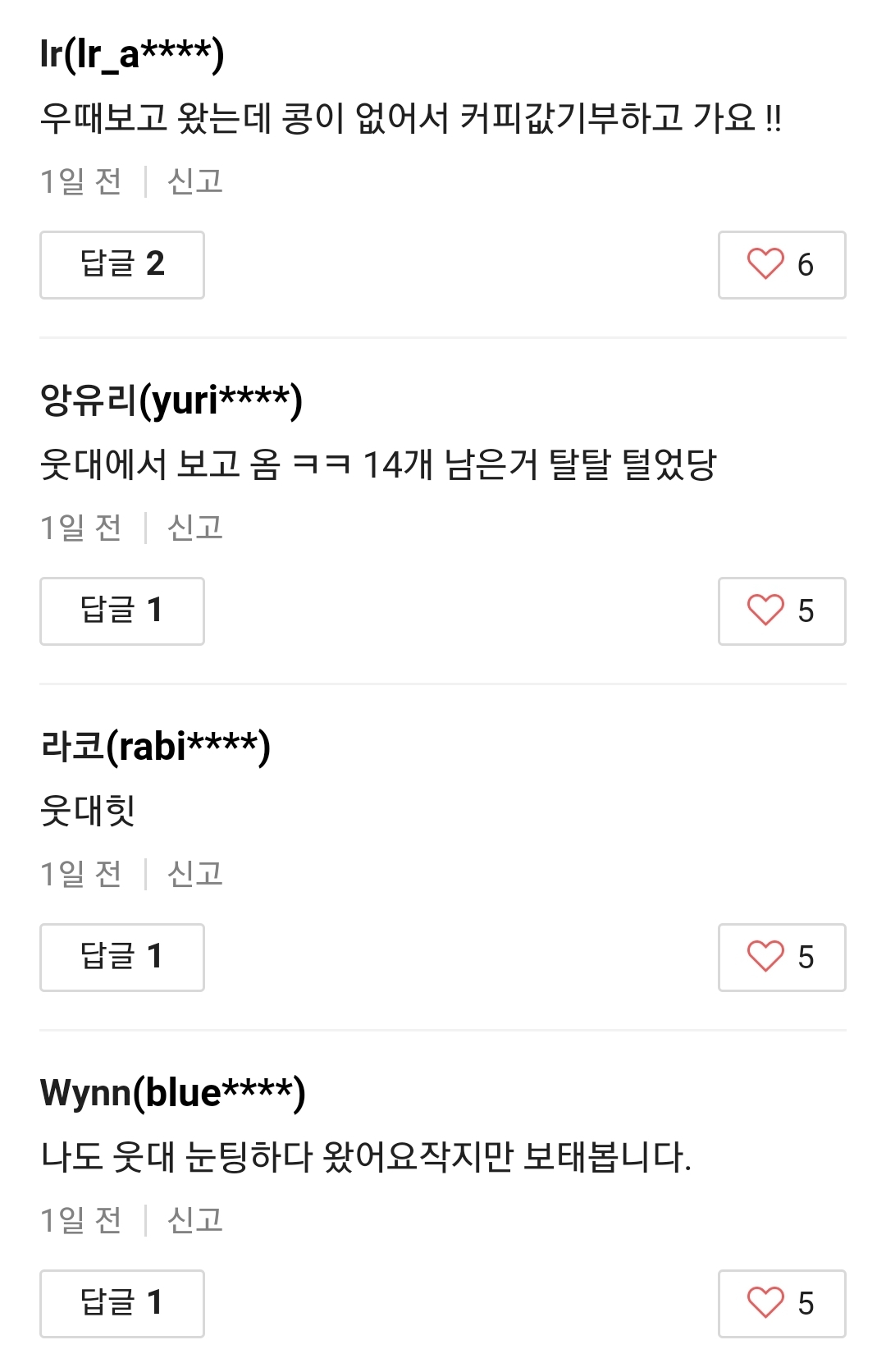
Task: View the reply on 앙유리's comment
Action: coord(122,611)
